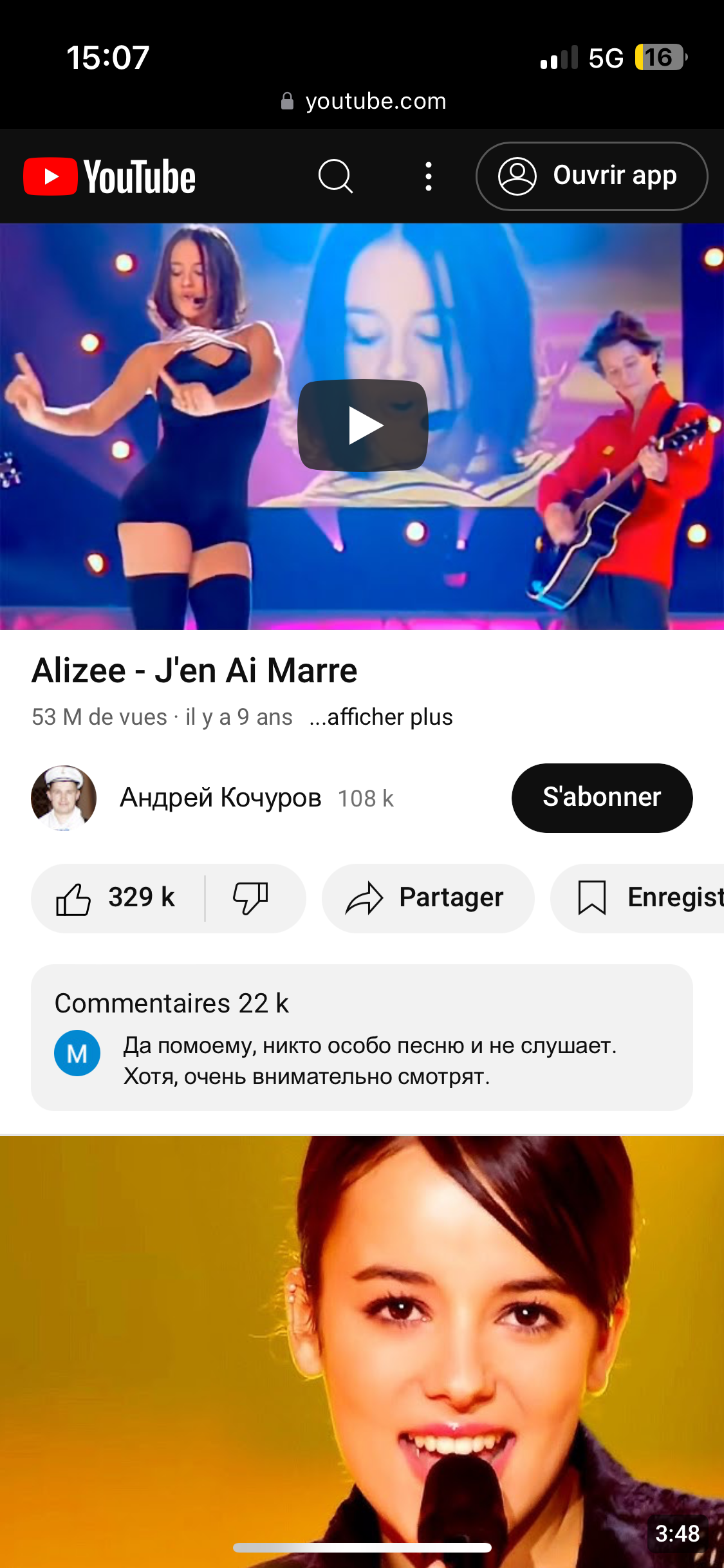Image resolution: width=724 pixels, height=1568 pixels.
Task: Click the YouTube logo
Action: [x=108, y=176]
